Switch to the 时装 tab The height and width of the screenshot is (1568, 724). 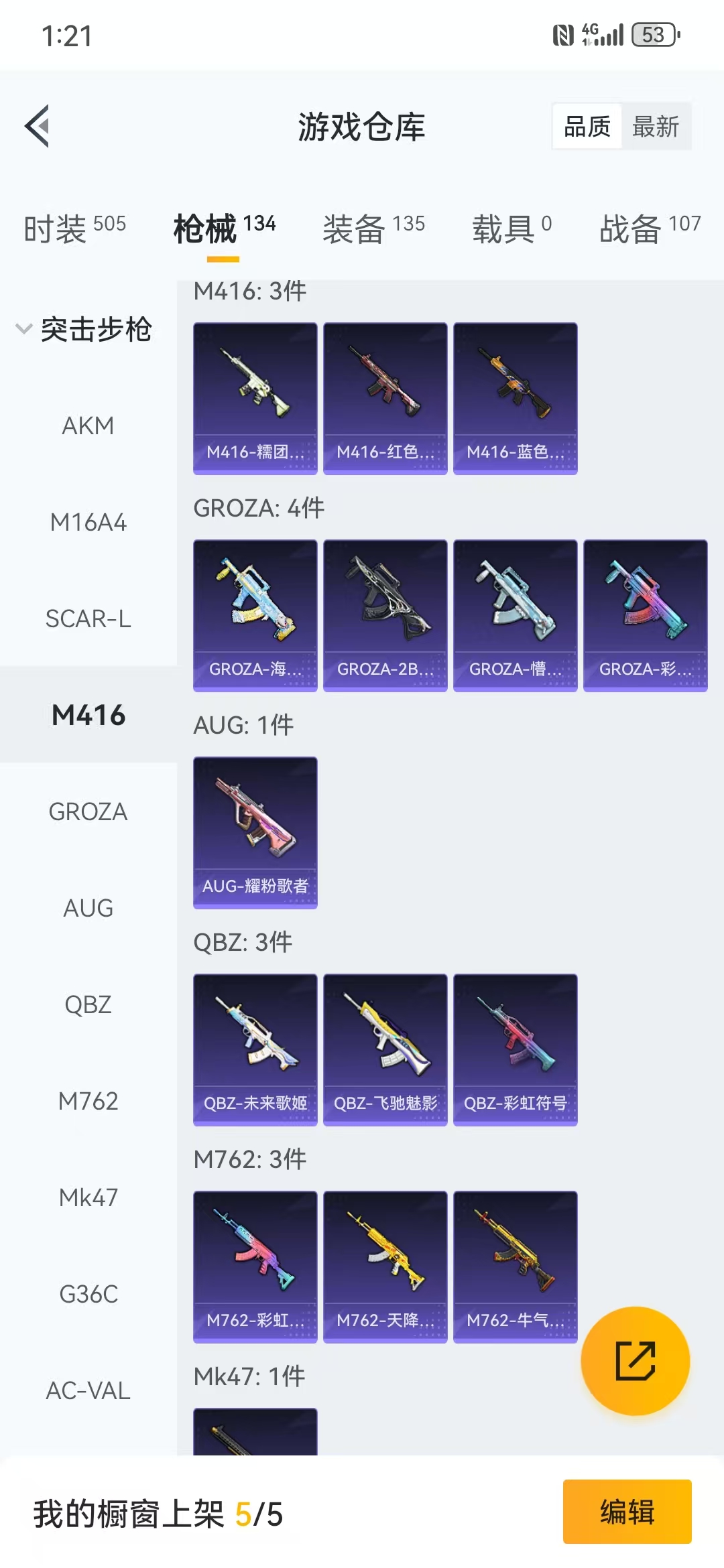click(x=75, y=228)
